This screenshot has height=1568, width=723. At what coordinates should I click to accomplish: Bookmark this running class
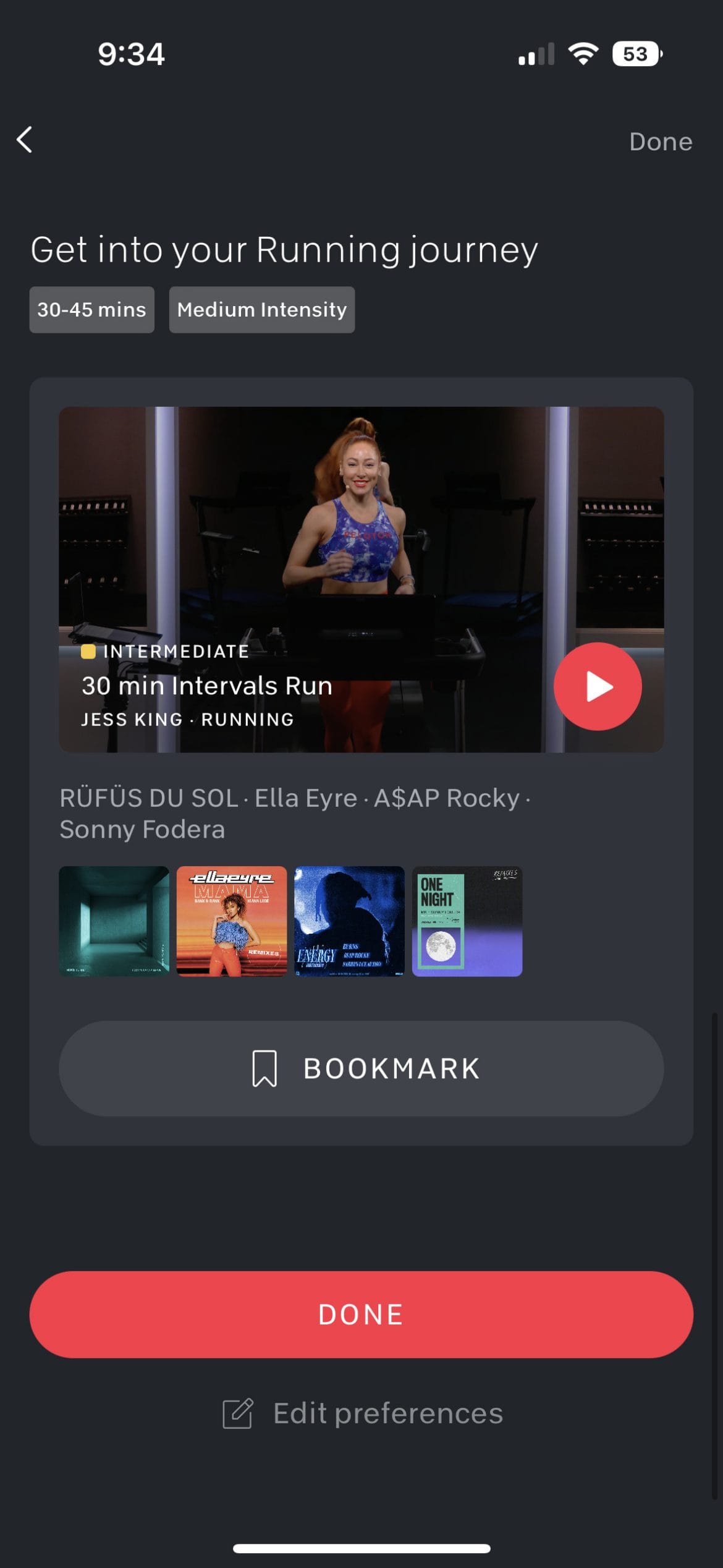click(x=361, y=1068)
